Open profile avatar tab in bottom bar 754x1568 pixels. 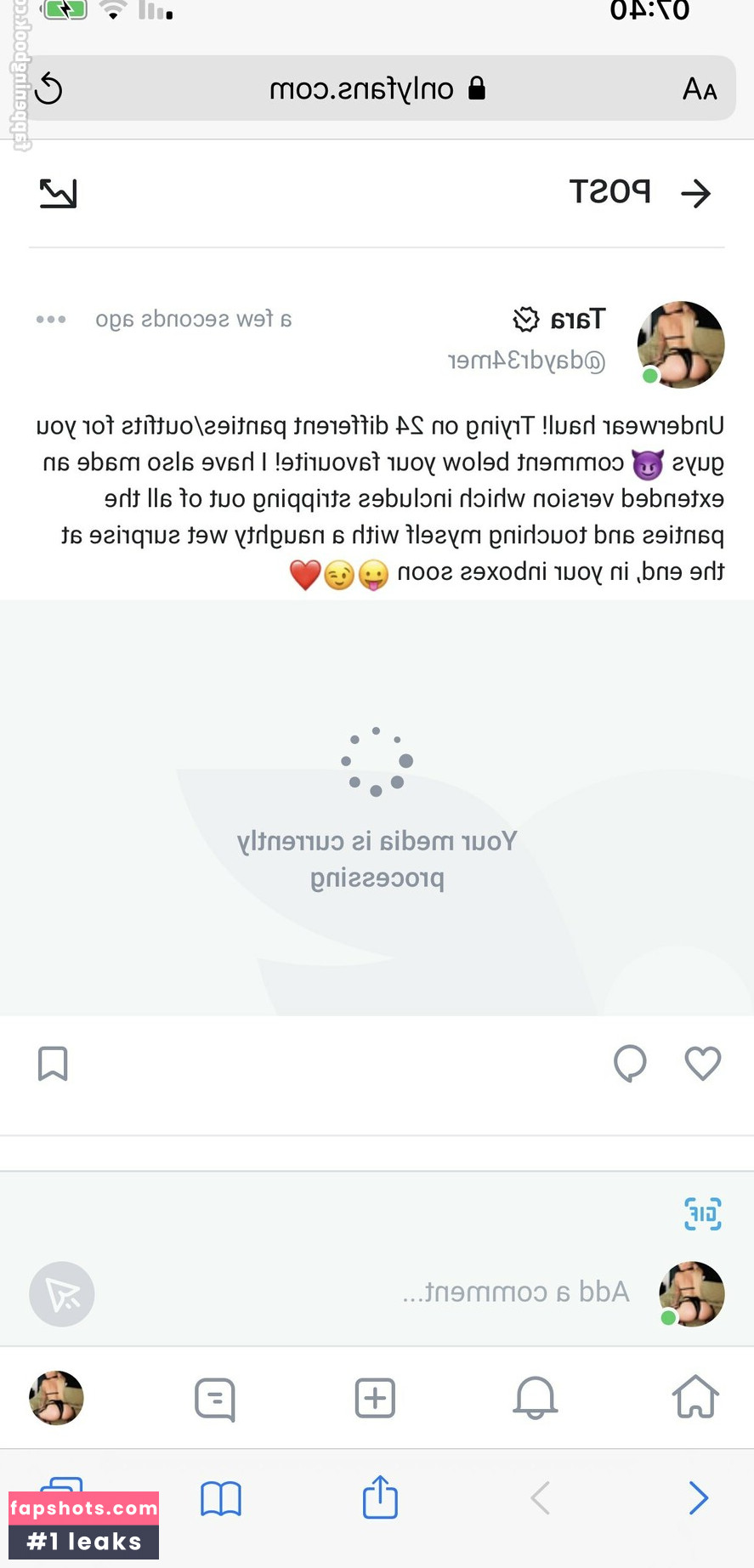pyautogui.click(x=56, y=1397)
